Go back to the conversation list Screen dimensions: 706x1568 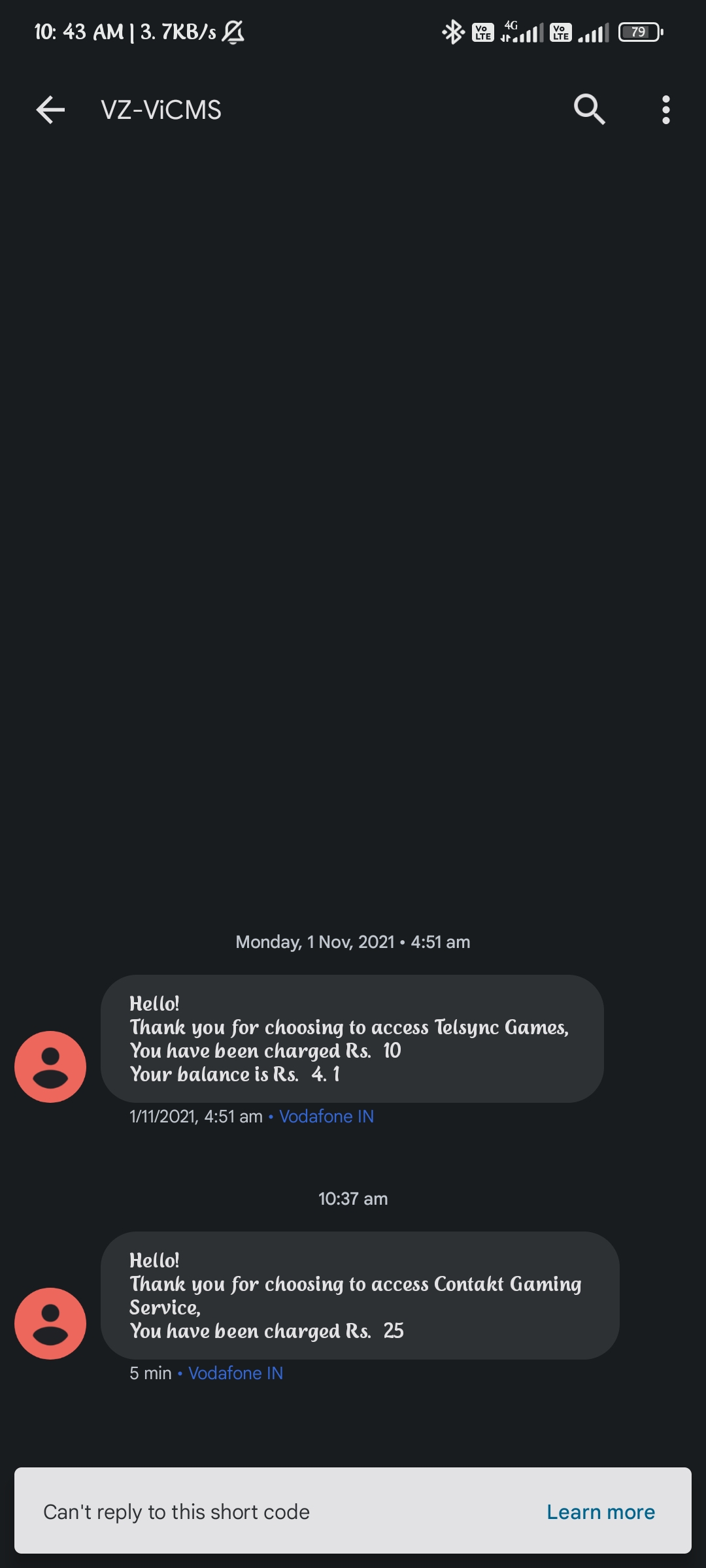(x=50, y=110)
